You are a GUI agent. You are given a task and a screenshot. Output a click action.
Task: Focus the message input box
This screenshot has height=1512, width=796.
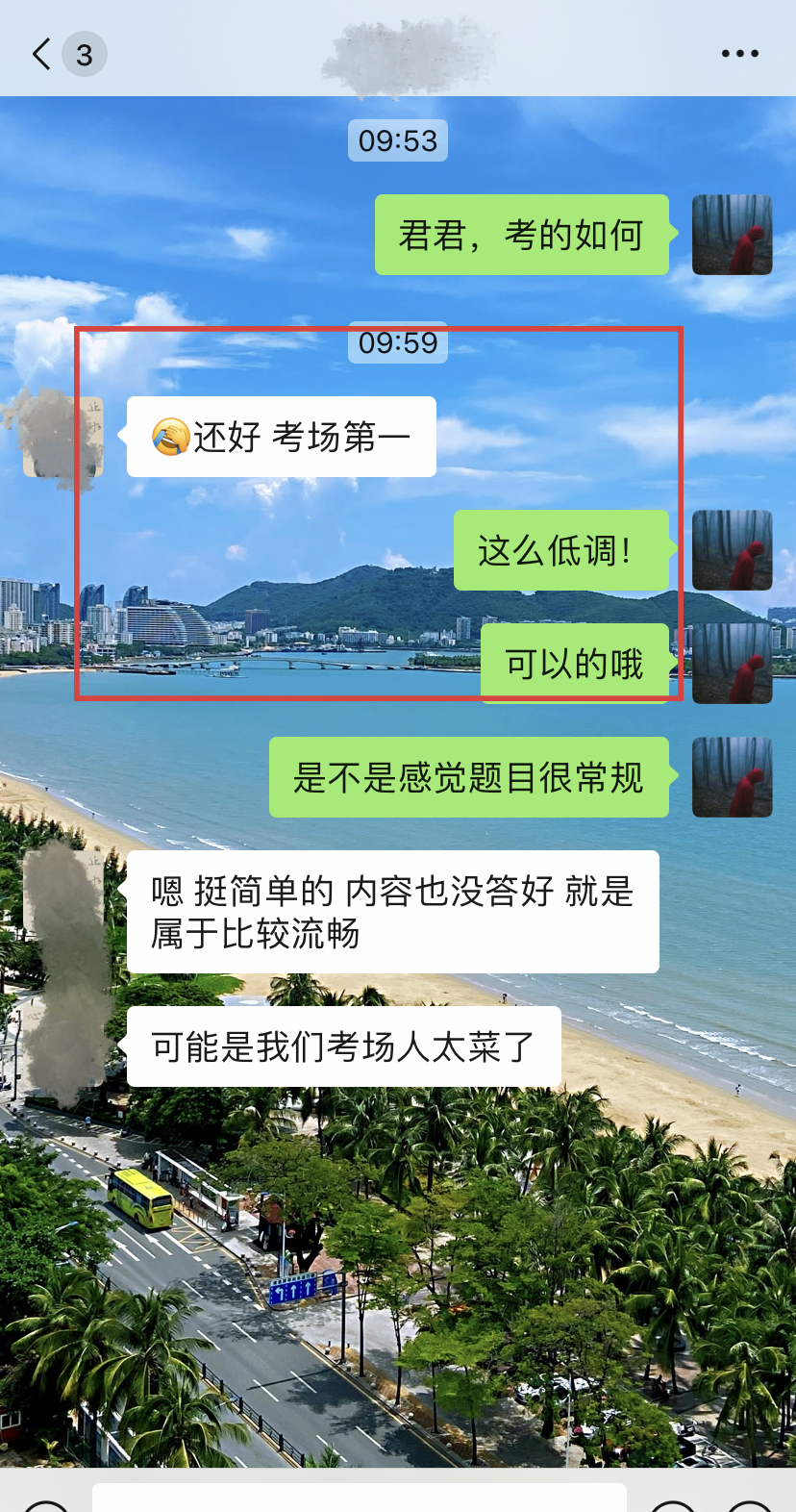359,1498
